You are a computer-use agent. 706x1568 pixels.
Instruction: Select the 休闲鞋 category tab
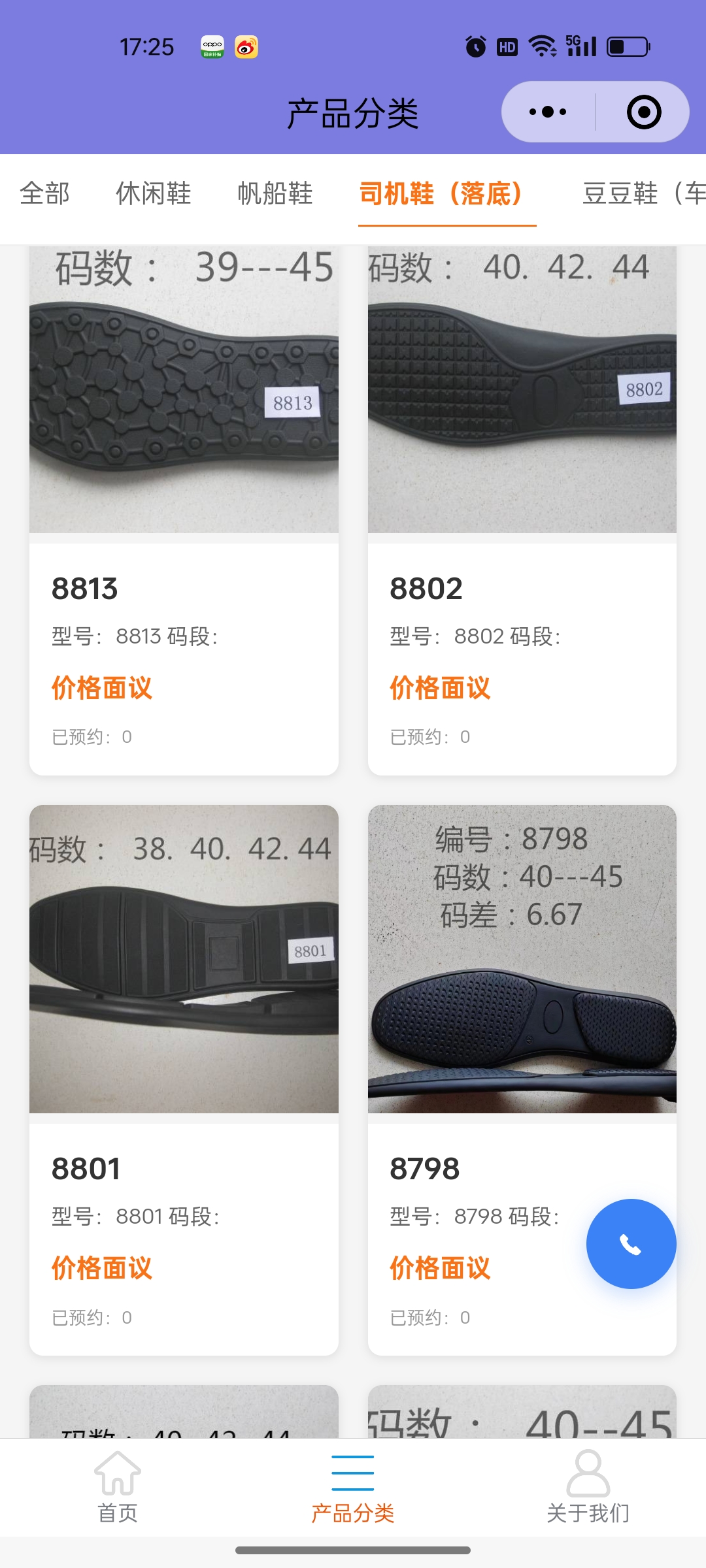click(154, 193)
